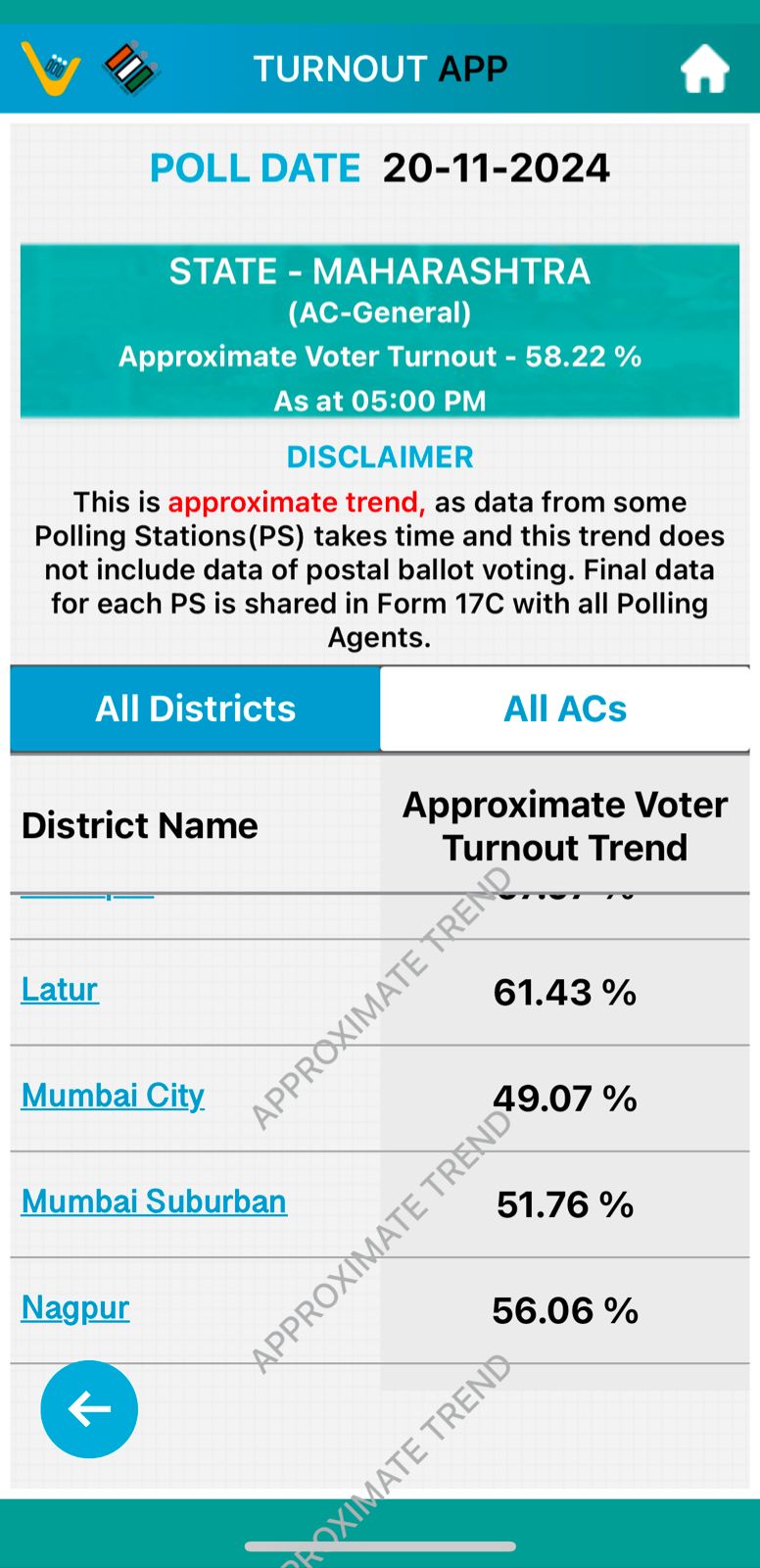The image size is (760, 1568).
Task: Tap the Approximate Voter Turnout Trend header
Action: (565, 826)
